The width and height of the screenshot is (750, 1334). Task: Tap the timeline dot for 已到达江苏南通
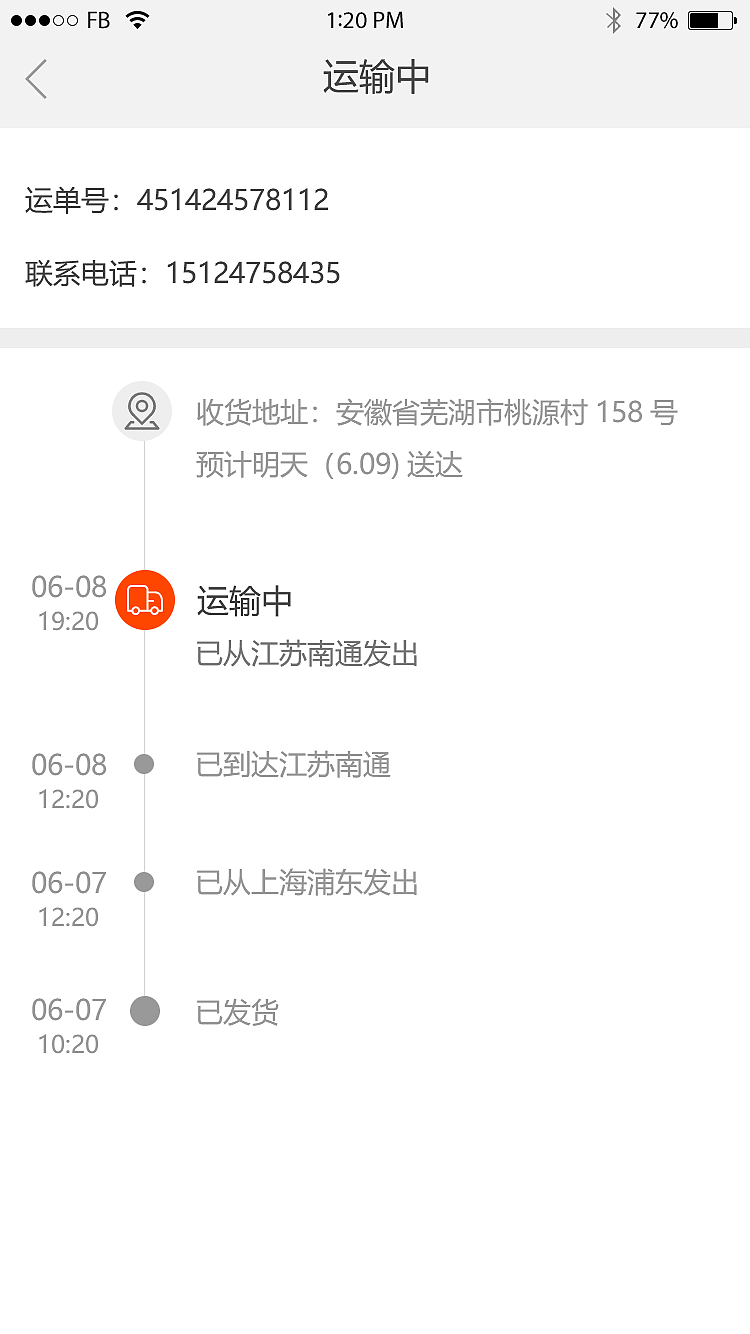click(x=144, y=763)
